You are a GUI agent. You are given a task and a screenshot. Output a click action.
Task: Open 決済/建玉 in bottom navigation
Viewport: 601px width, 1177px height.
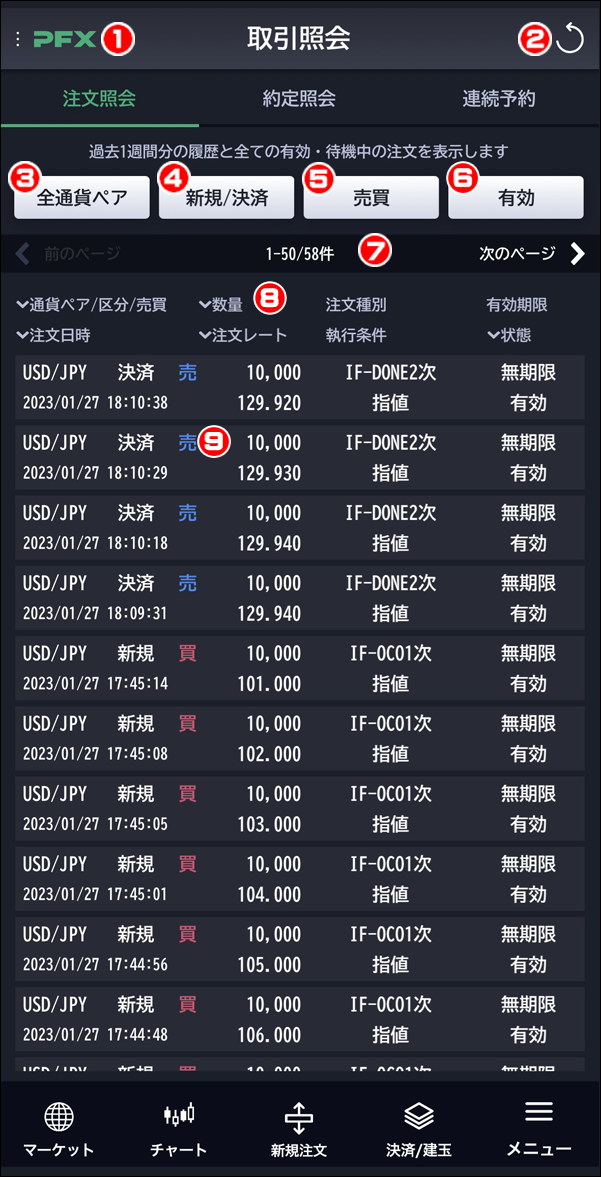click(x=419, y=1129)
